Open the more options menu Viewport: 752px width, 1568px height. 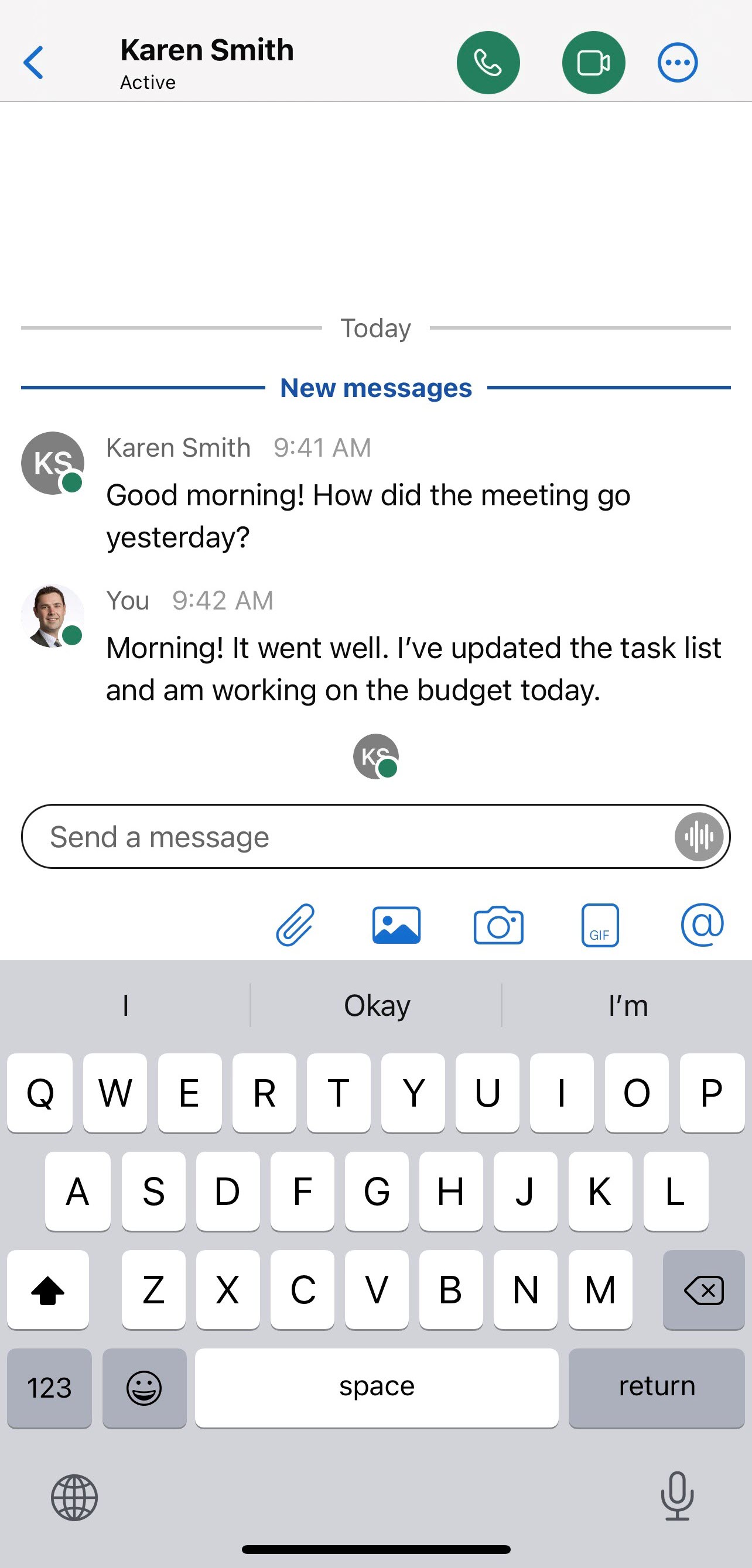pos(677,63)
